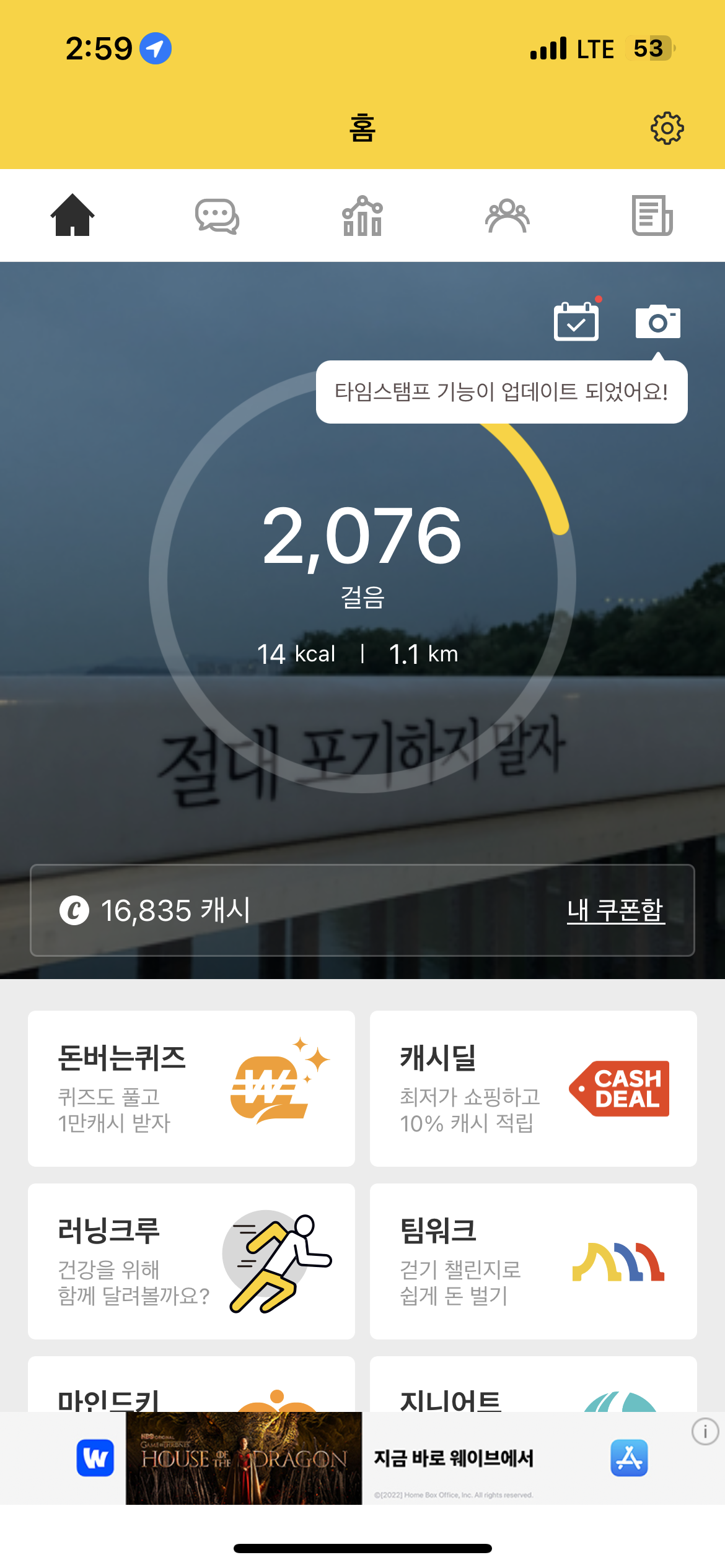Open the news feed tab
The width and height of the screenshot is (725, 1568).
[652, 216]
